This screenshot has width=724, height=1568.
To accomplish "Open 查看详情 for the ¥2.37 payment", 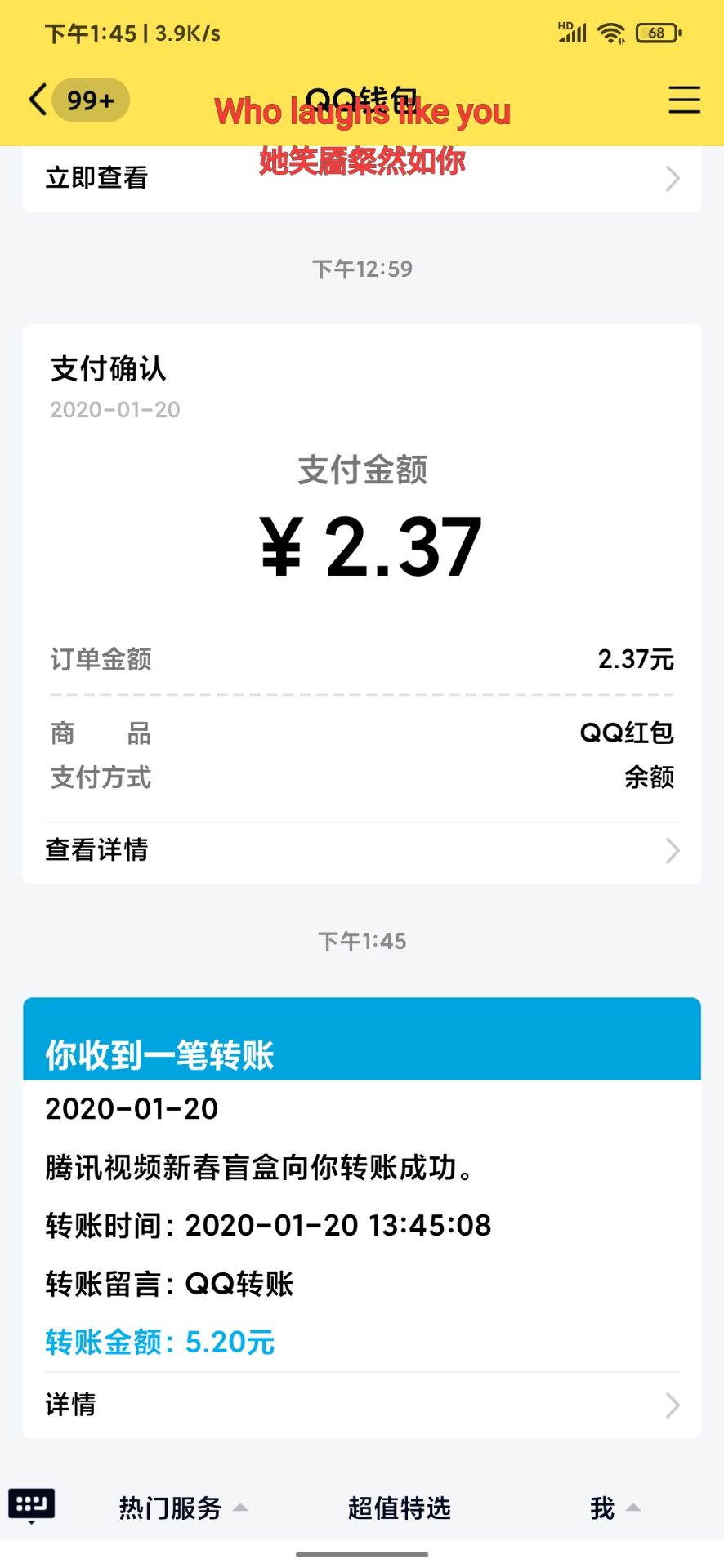I will [x=362, y=850].
